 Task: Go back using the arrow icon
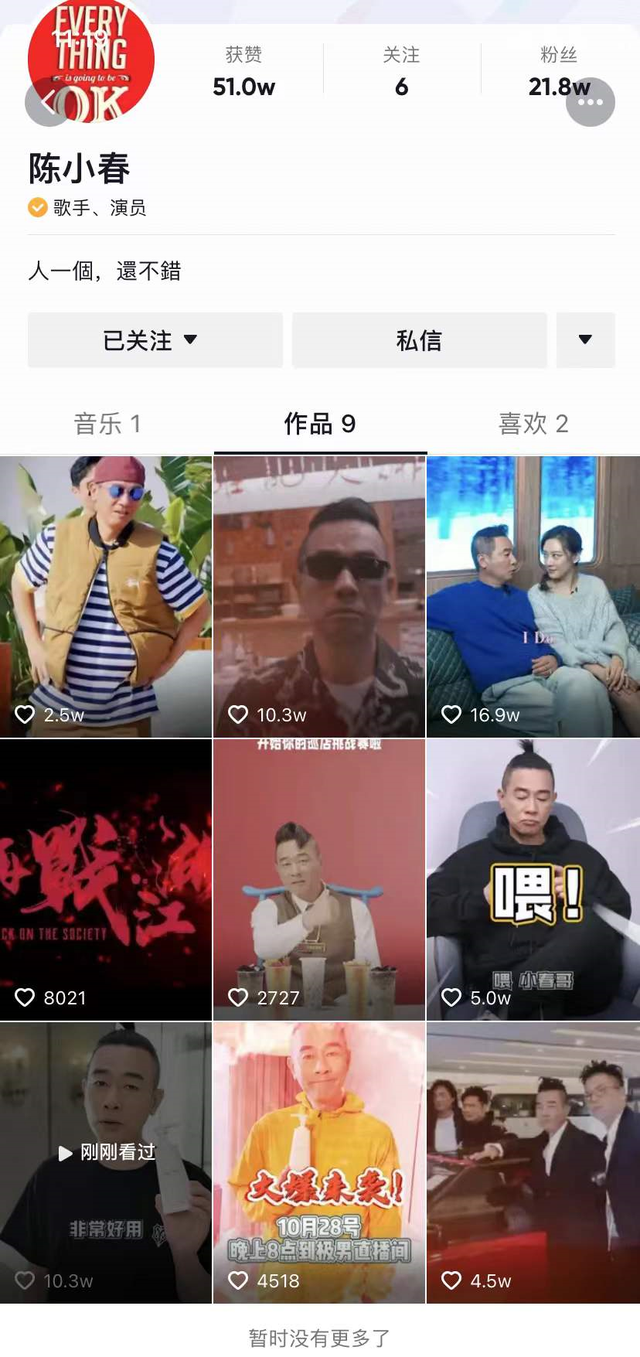click(x=46, y=101)
